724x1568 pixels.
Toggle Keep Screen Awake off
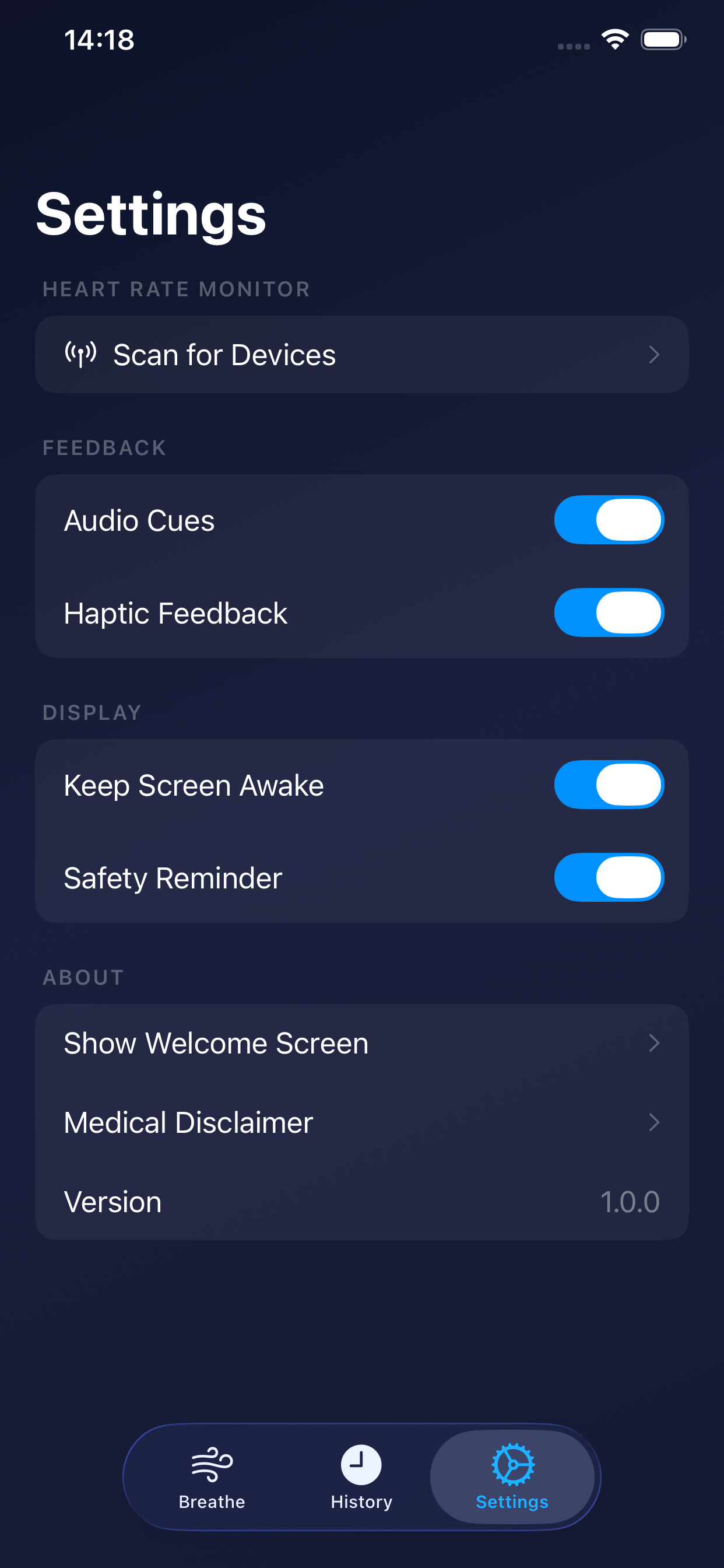coord(608,785)
